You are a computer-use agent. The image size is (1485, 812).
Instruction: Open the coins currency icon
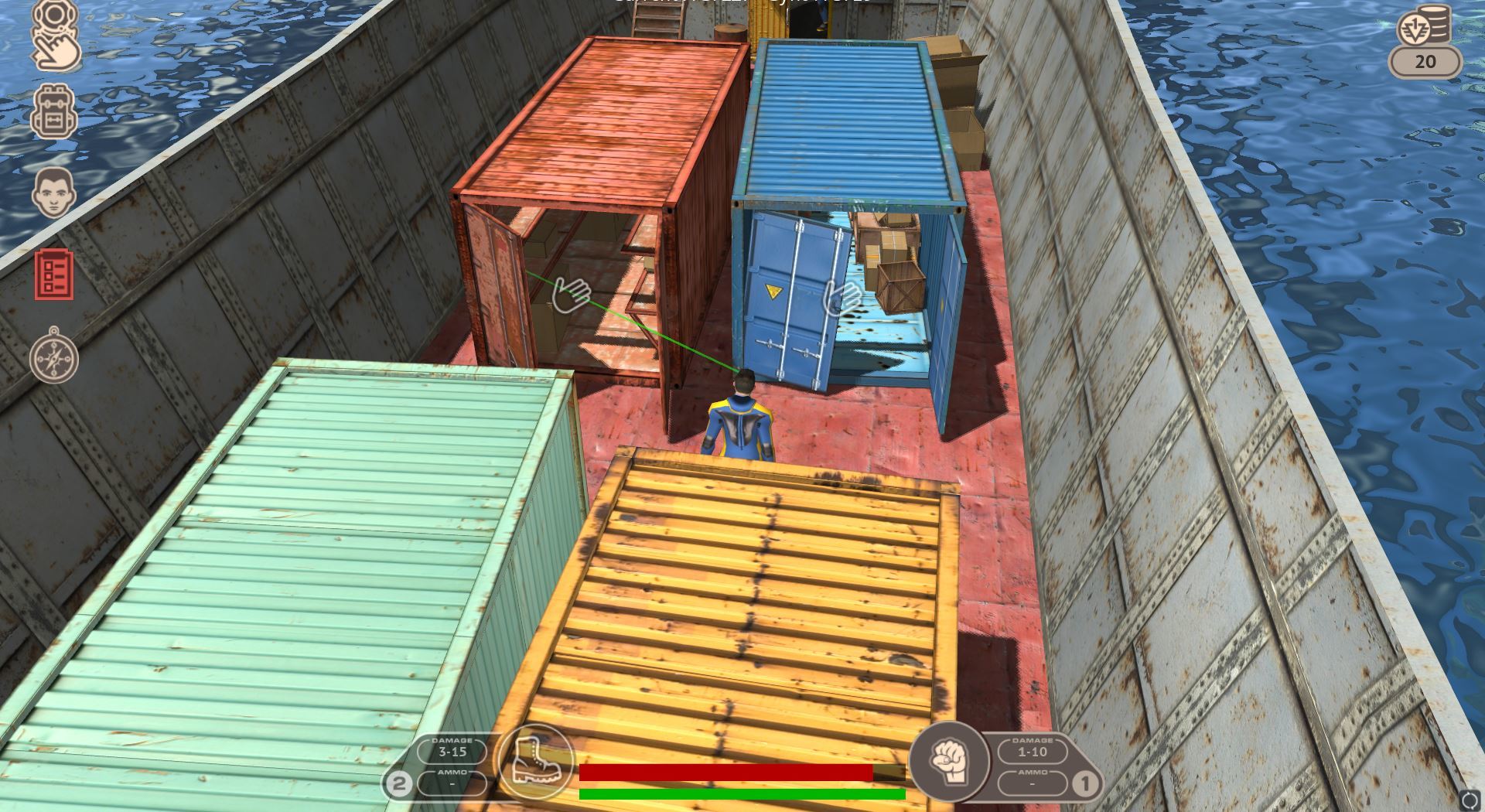tap(1423, 27)
